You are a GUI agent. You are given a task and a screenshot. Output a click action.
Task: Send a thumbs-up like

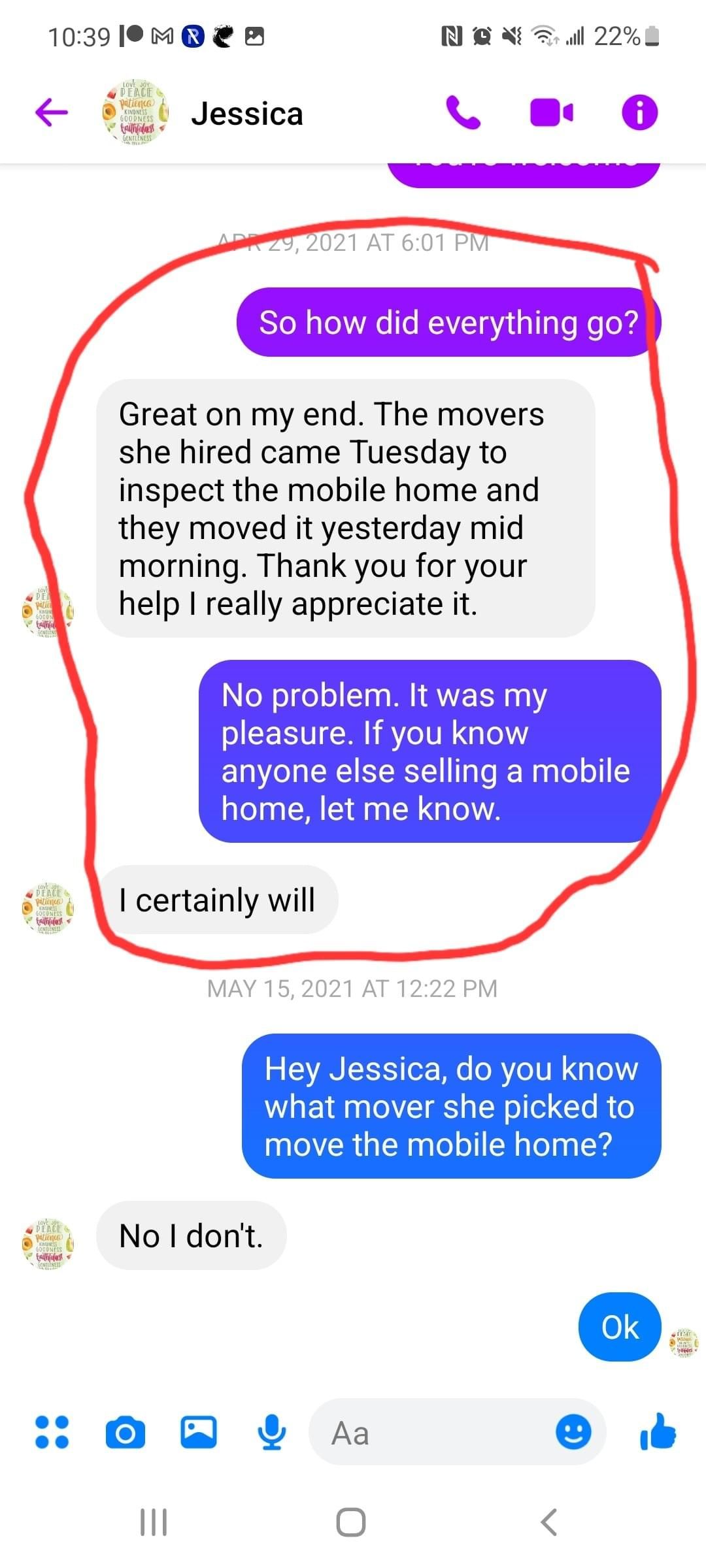click(658, 1432)
